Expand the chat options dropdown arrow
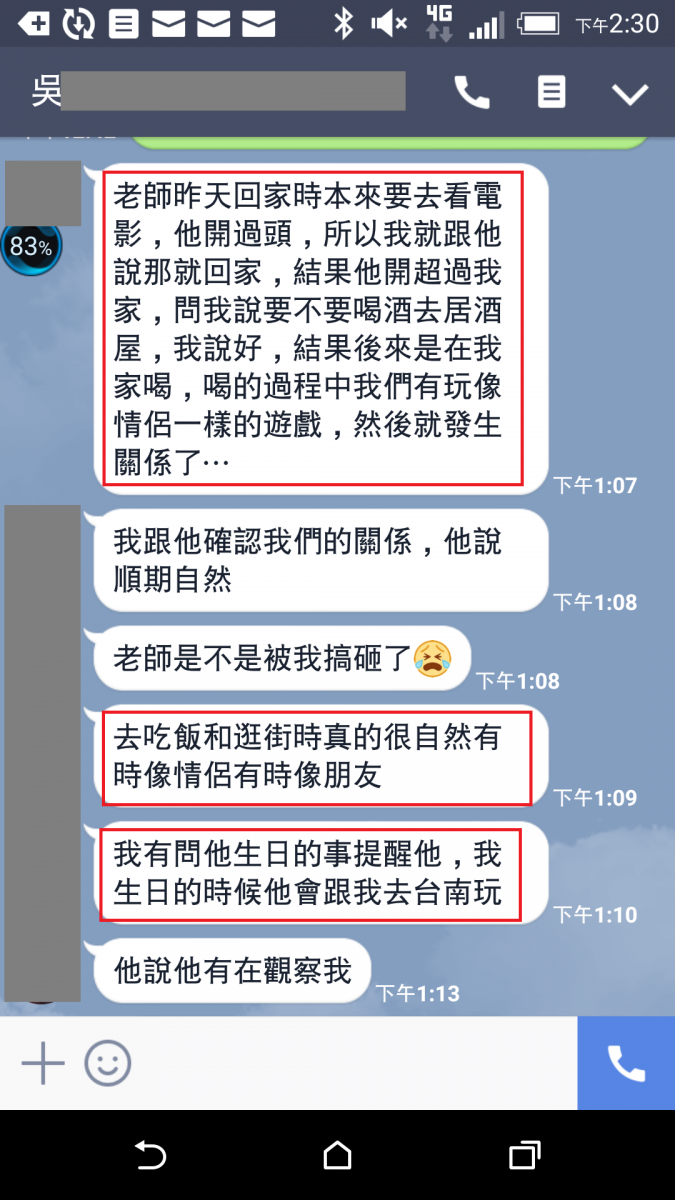The height and width of the screenshot is (1200, 675). pyautogui.click(x=630, y=94)
